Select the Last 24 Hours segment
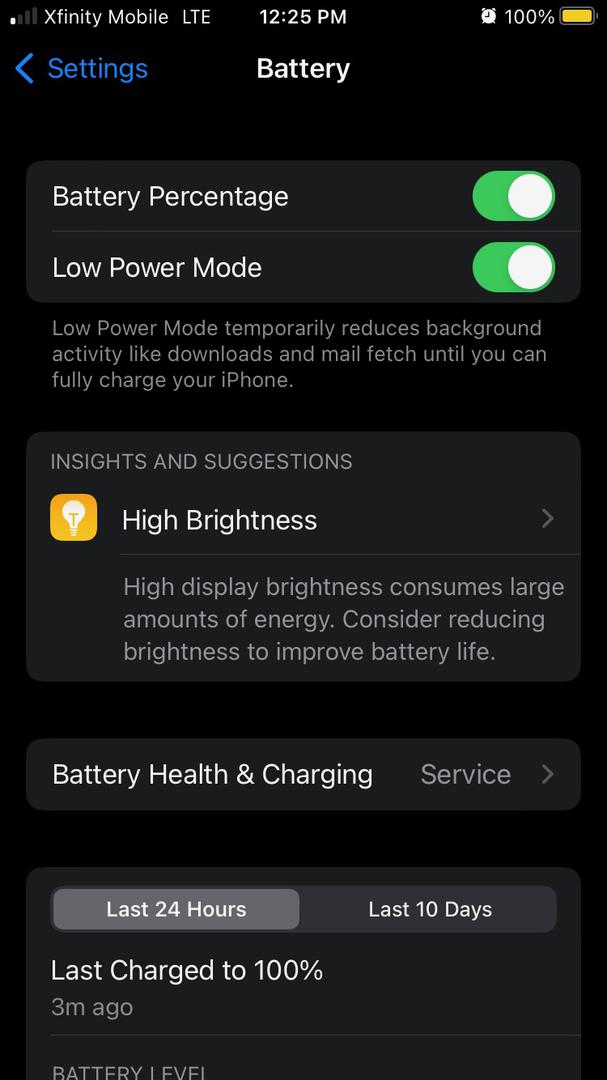Viewport: 607px width, 1080px height. pos(176,910)
